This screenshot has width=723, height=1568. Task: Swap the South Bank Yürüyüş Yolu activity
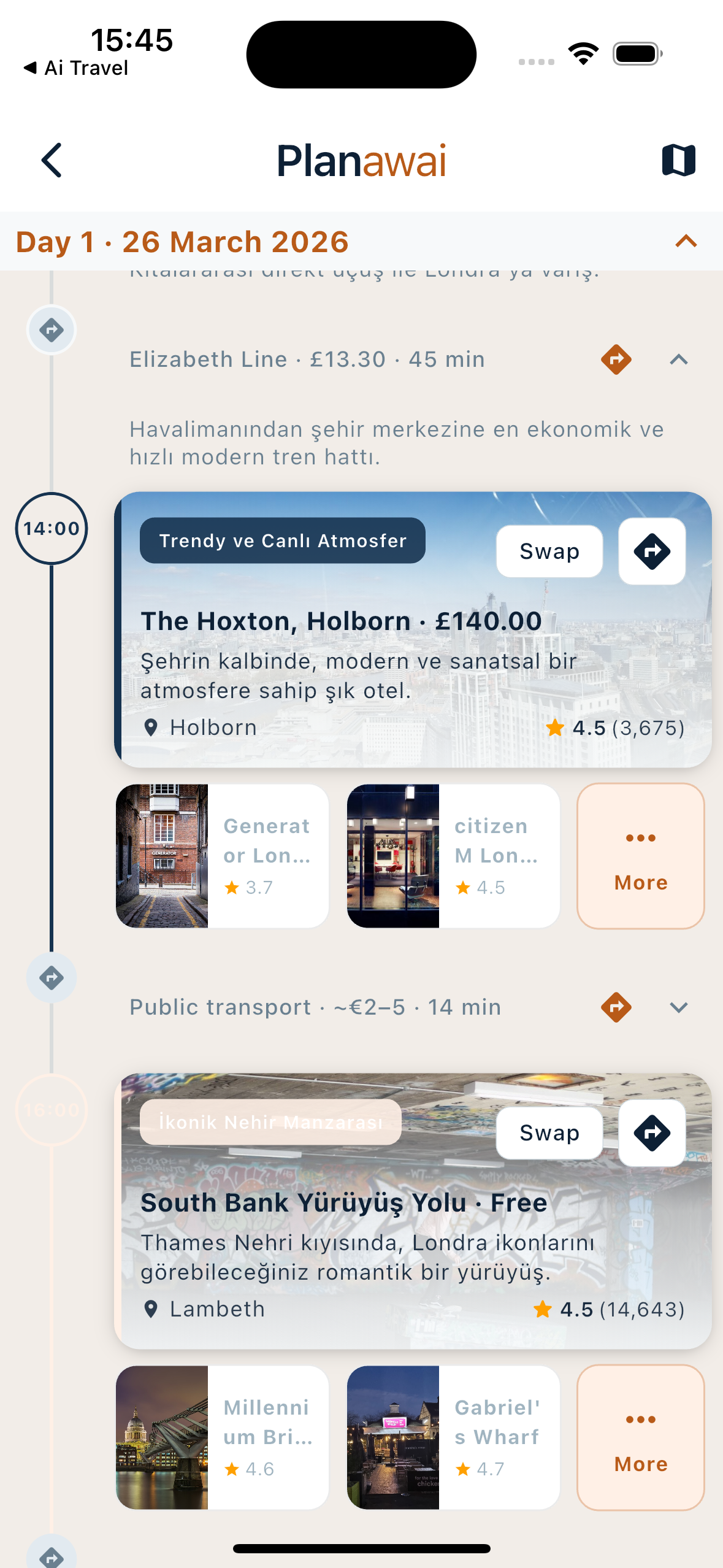point(549,1132)
